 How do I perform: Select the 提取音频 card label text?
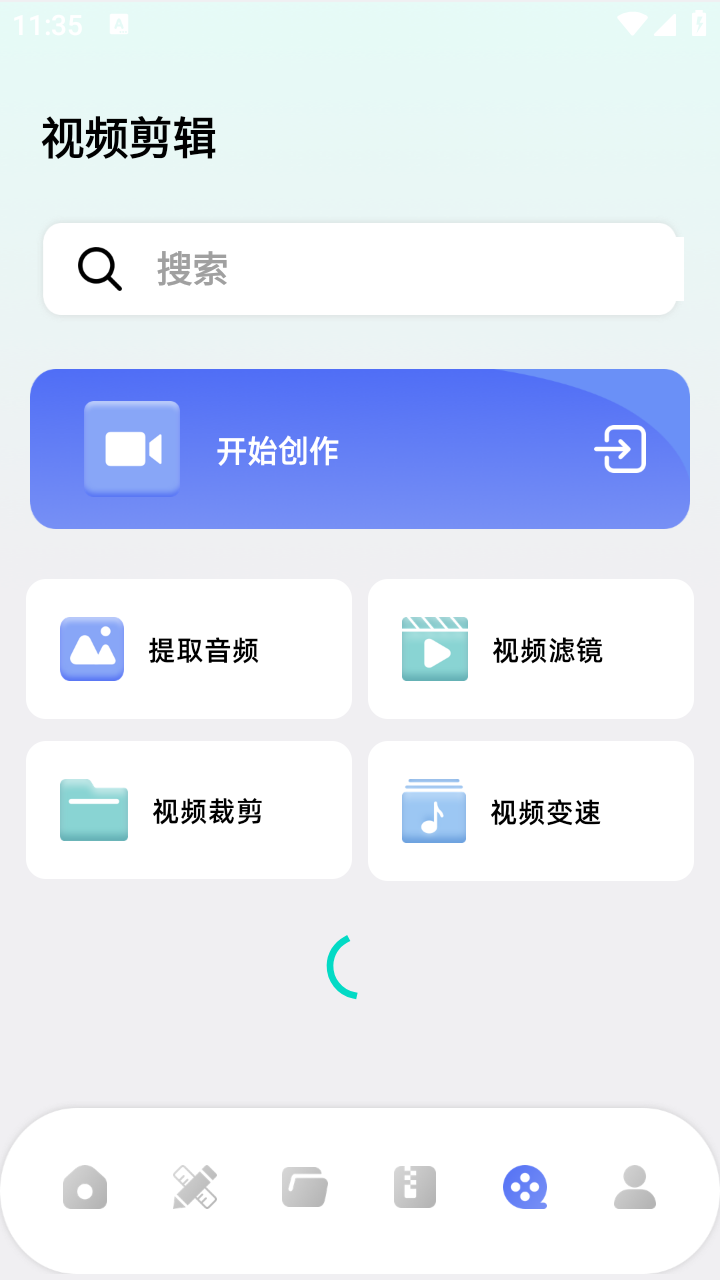(205, 649)
